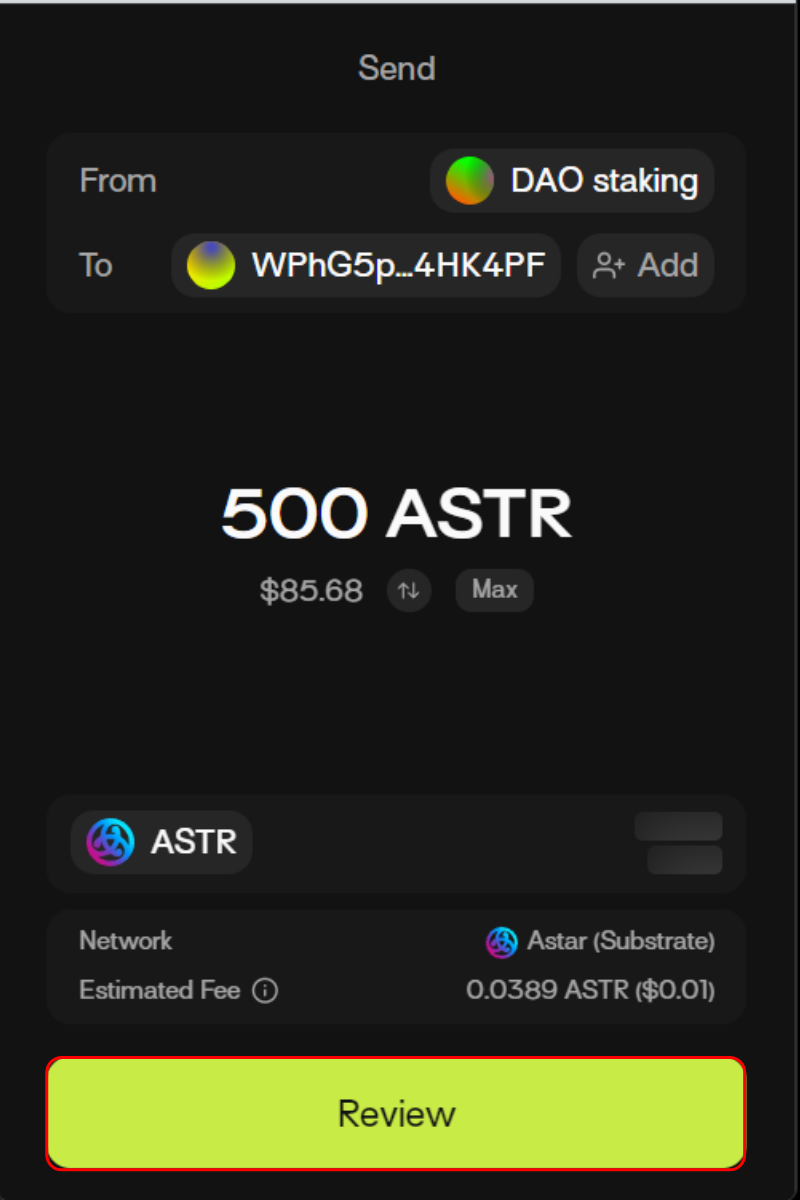The height and width of the screenshot is (1200, 800).
Task: Show Estimated Fee info
Action: click(265, 991)
